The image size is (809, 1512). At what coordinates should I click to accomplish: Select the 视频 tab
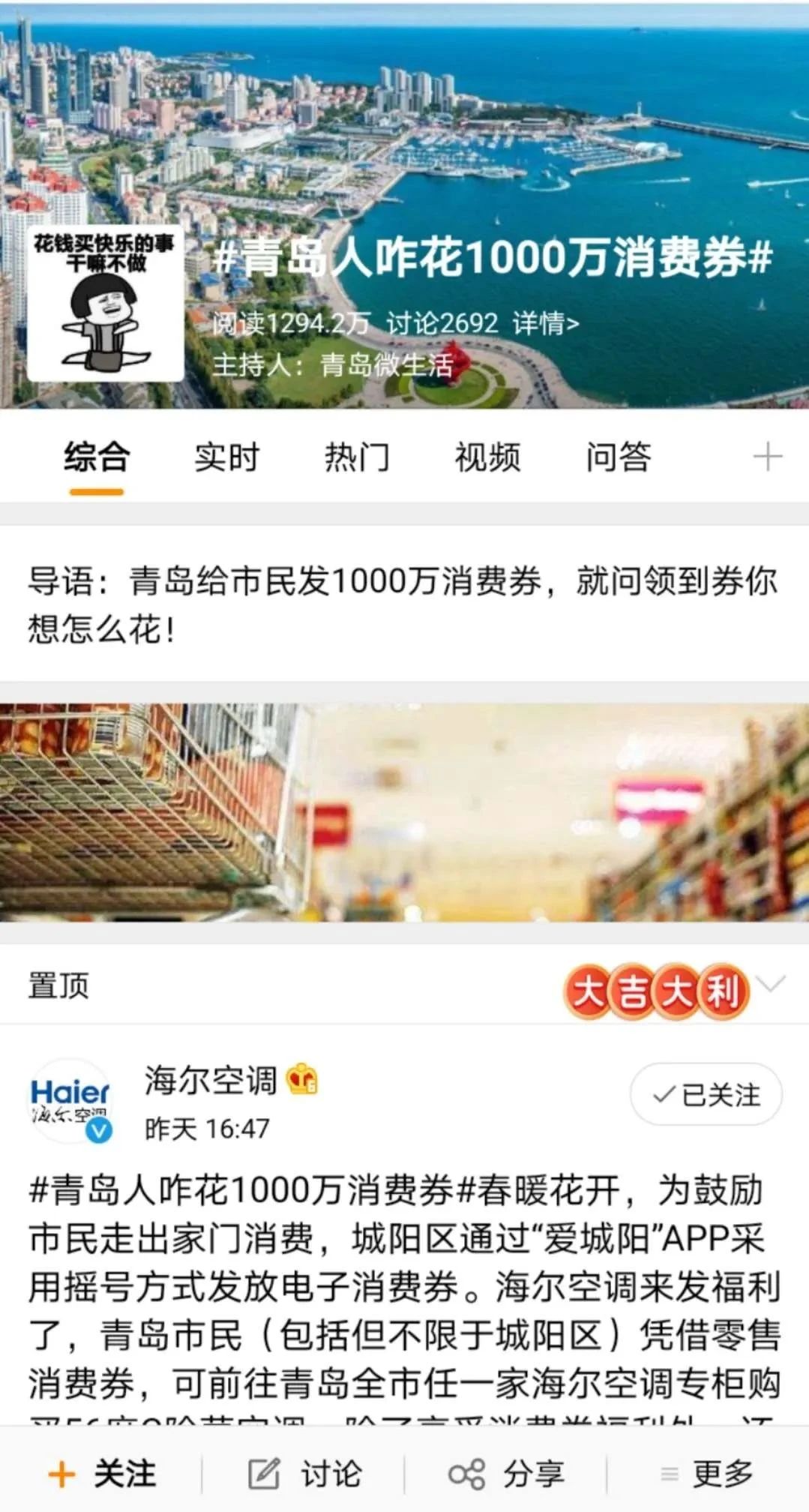[487, 457]
